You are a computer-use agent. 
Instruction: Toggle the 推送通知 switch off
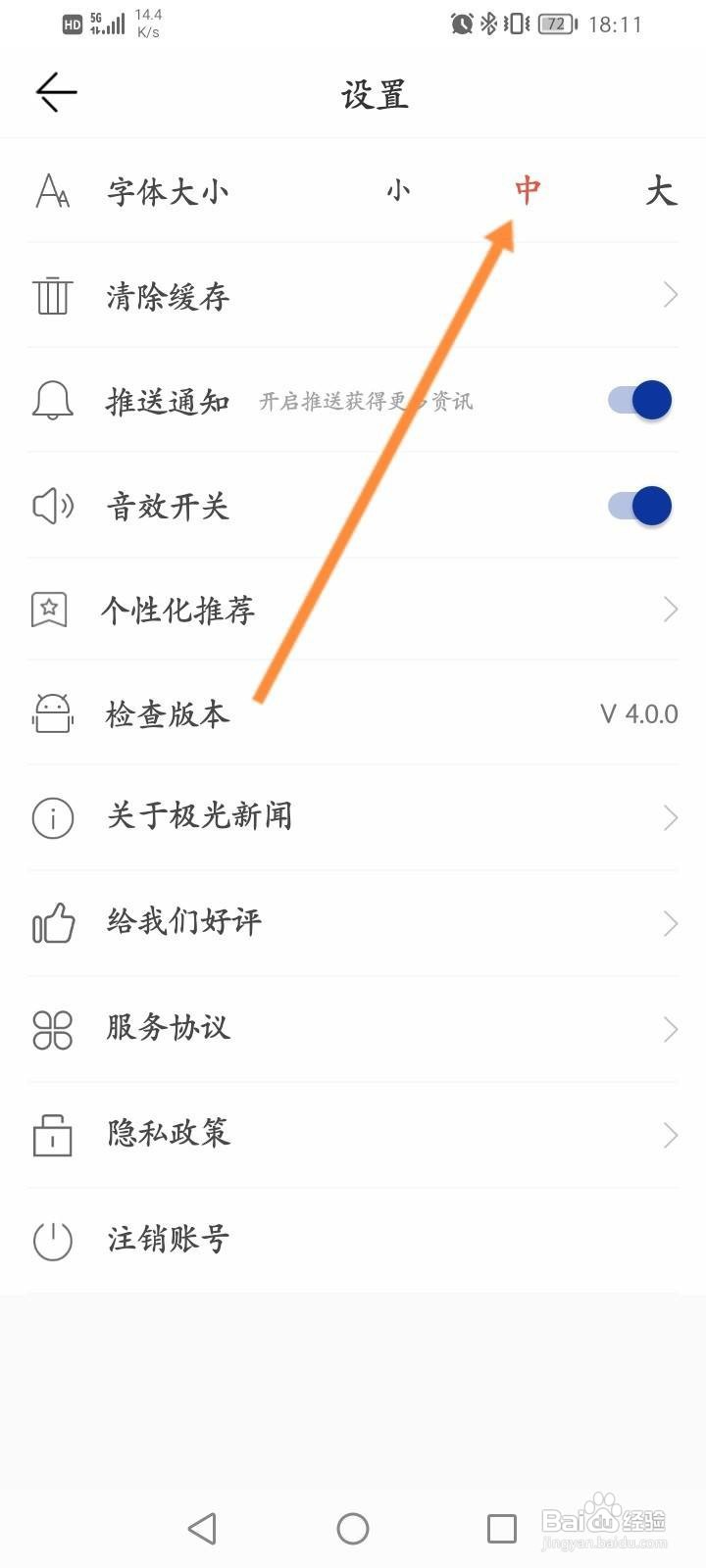(639, 400)
